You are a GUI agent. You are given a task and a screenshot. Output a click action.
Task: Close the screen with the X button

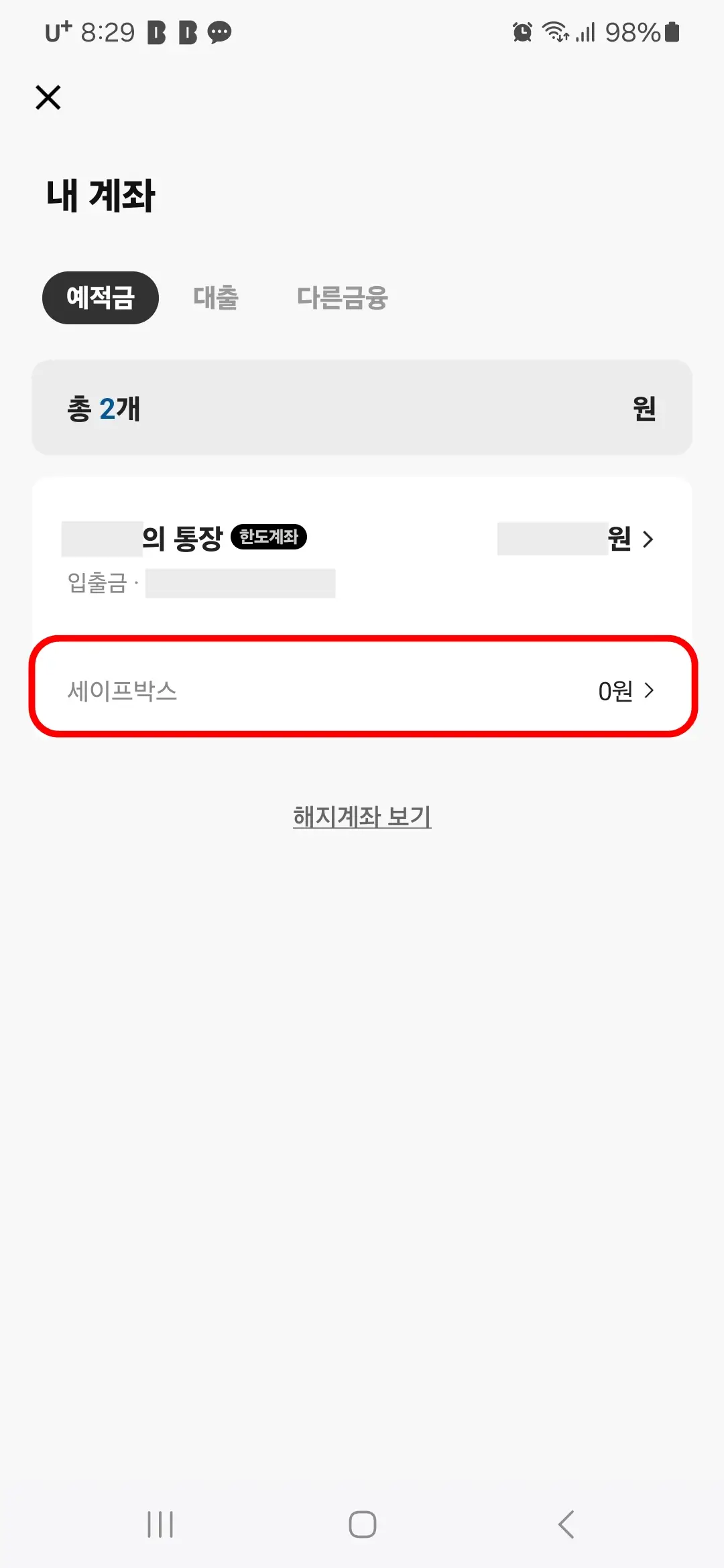coord(48,97)
